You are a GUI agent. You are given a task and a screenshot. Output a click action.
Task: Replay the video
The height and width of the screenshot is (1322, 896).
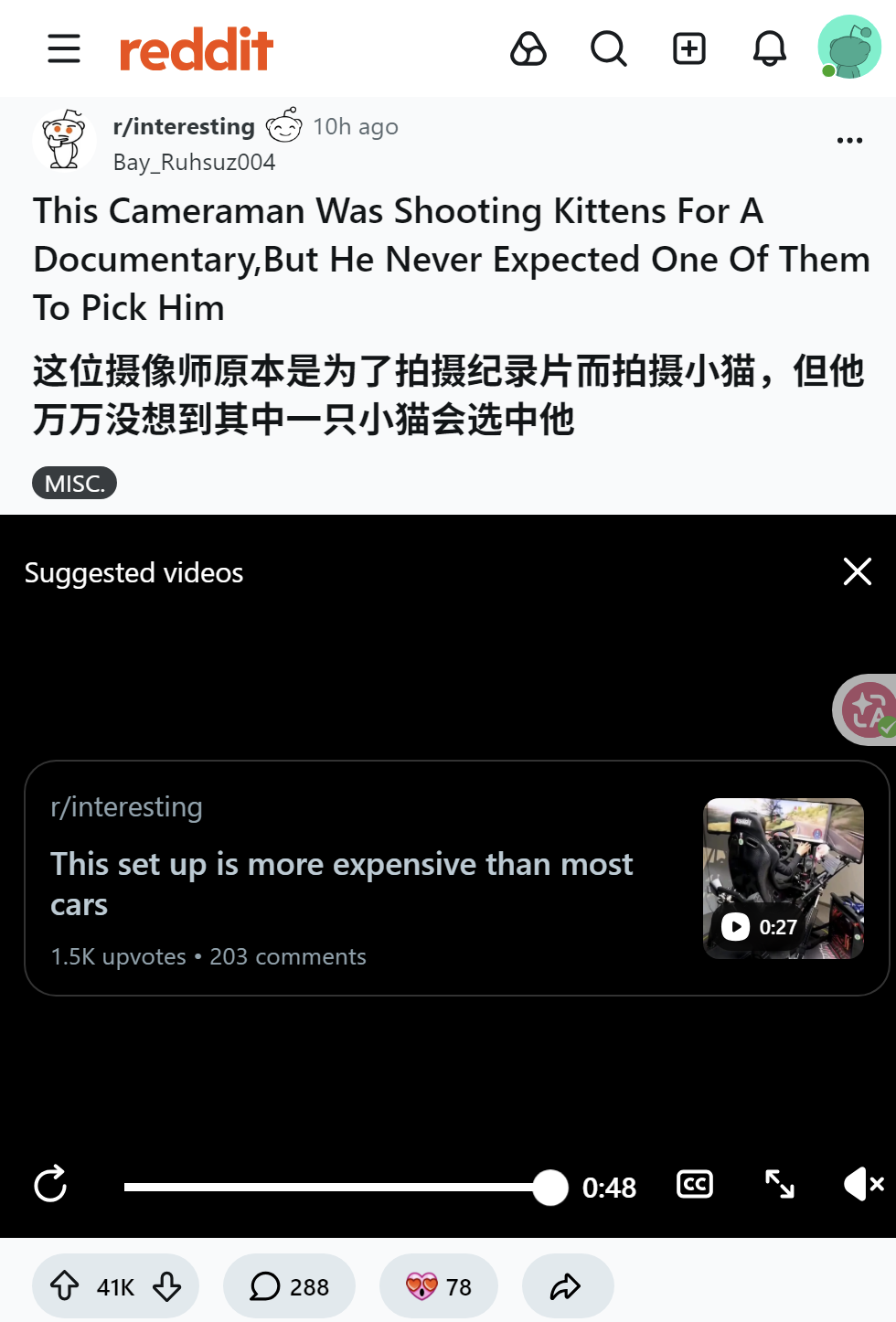(50, 1185)
